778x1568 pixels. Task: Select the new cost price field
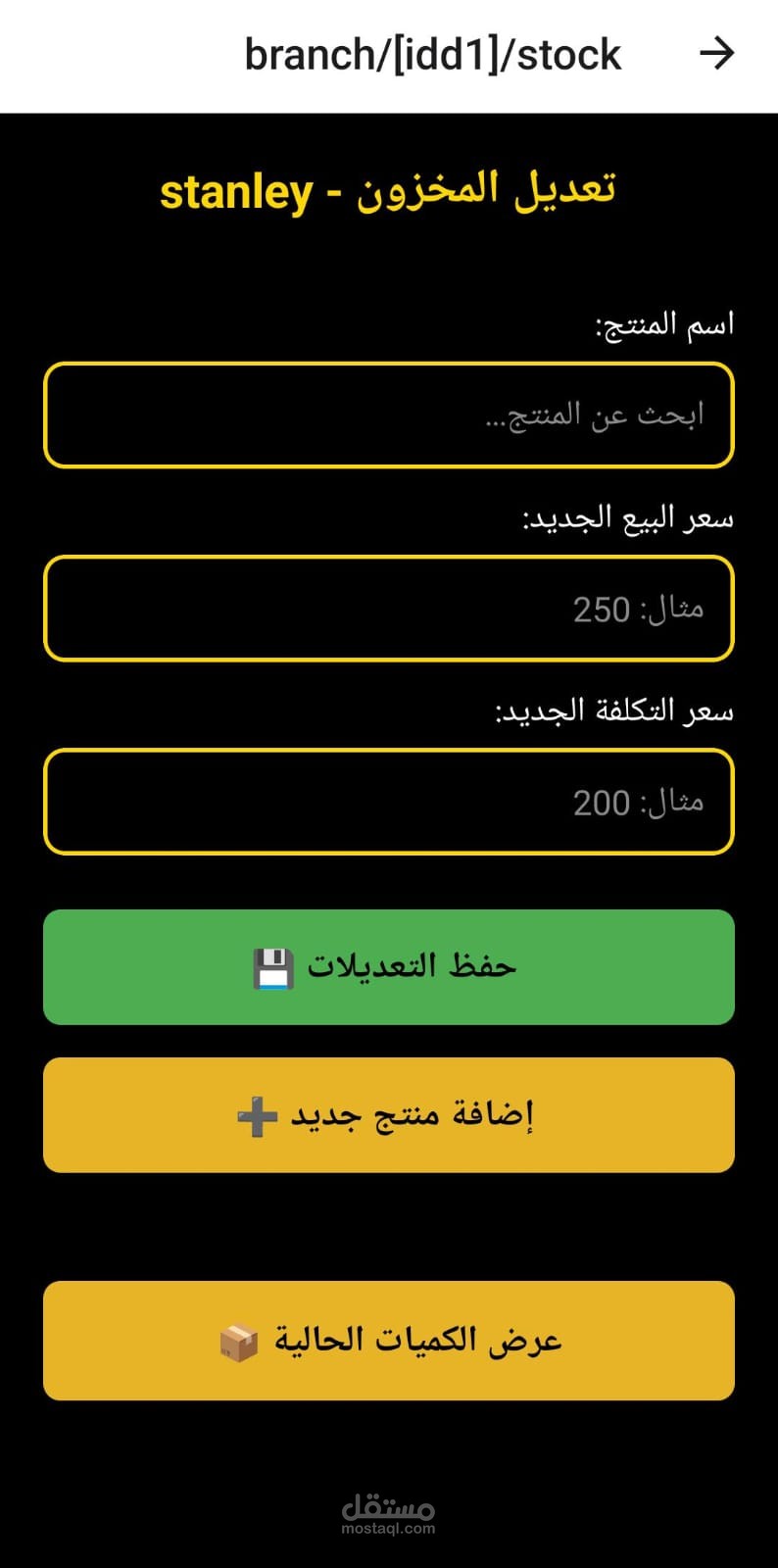click(389, 801)
